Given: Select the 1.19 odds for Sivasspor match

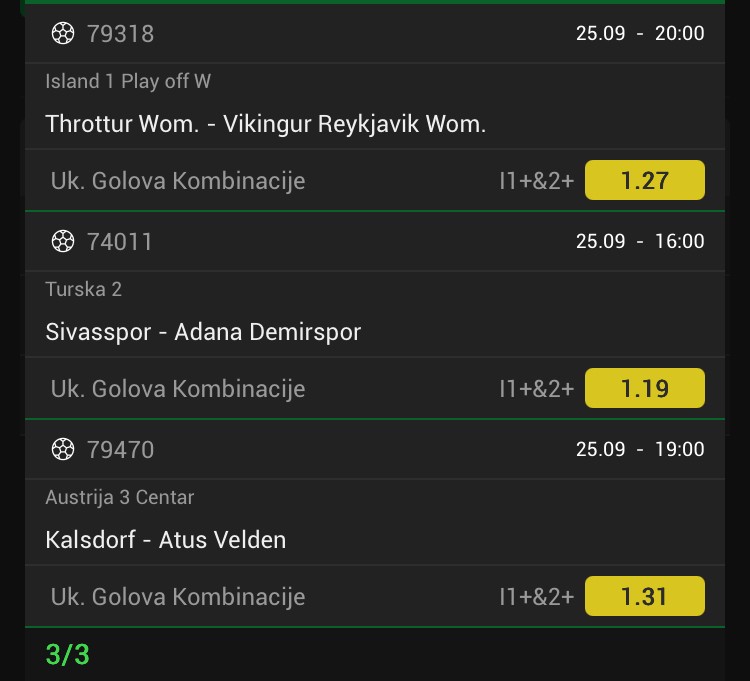Looking at the screenshot, I should pyautogui.click(x=644, y=388).
